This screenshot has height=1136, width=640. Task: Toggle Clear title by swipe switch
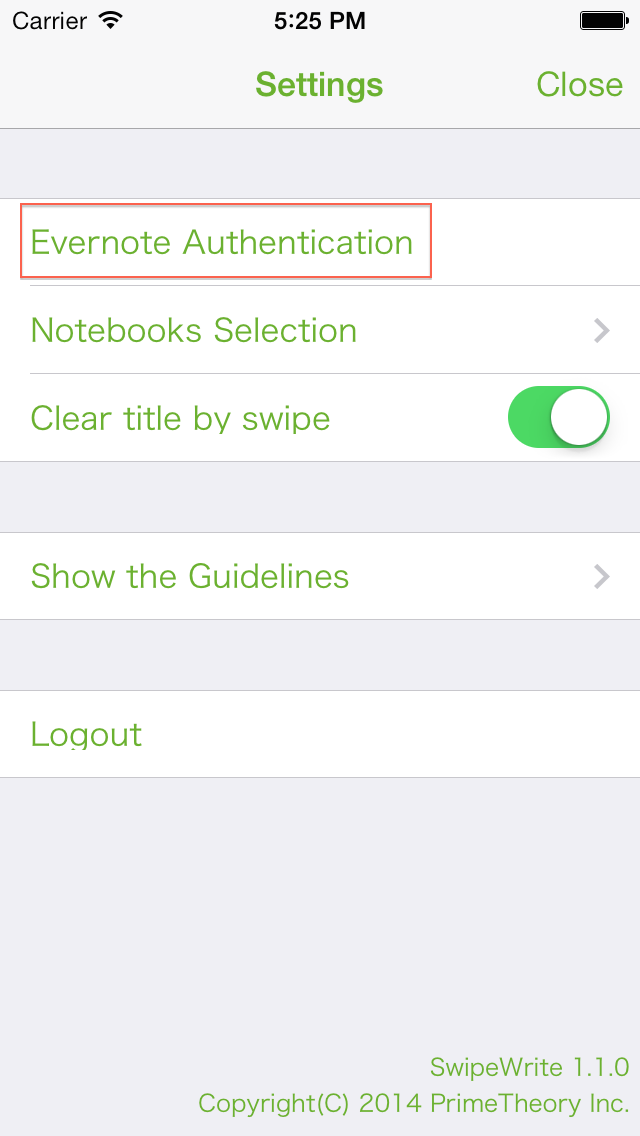[x=559, y=417]
